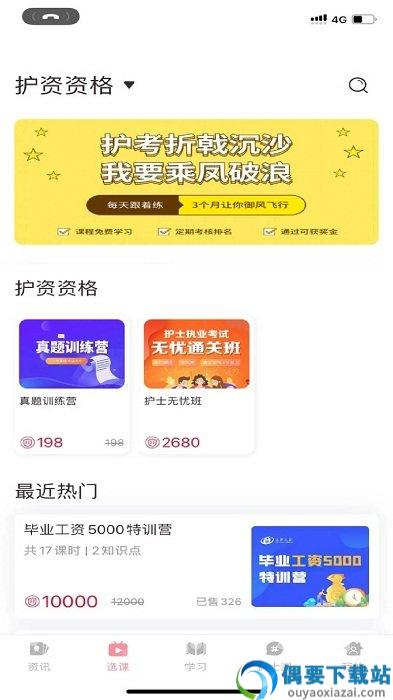Switch to the 资讯 tab
The image size is (393, 700).
point(39,656)
